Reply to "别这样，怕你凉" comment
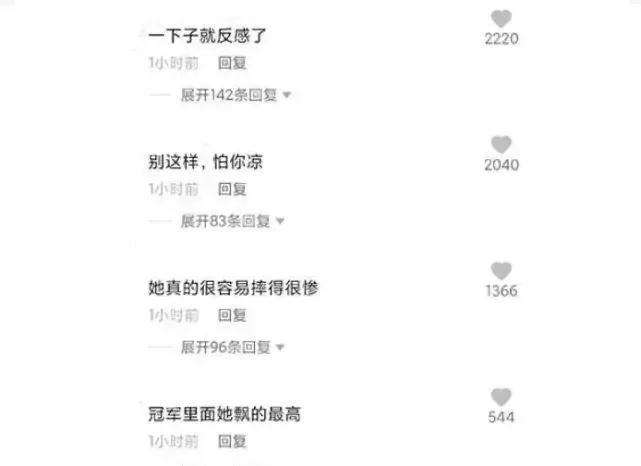This screenshot has width=641, height=466. [x=232, y=189]
